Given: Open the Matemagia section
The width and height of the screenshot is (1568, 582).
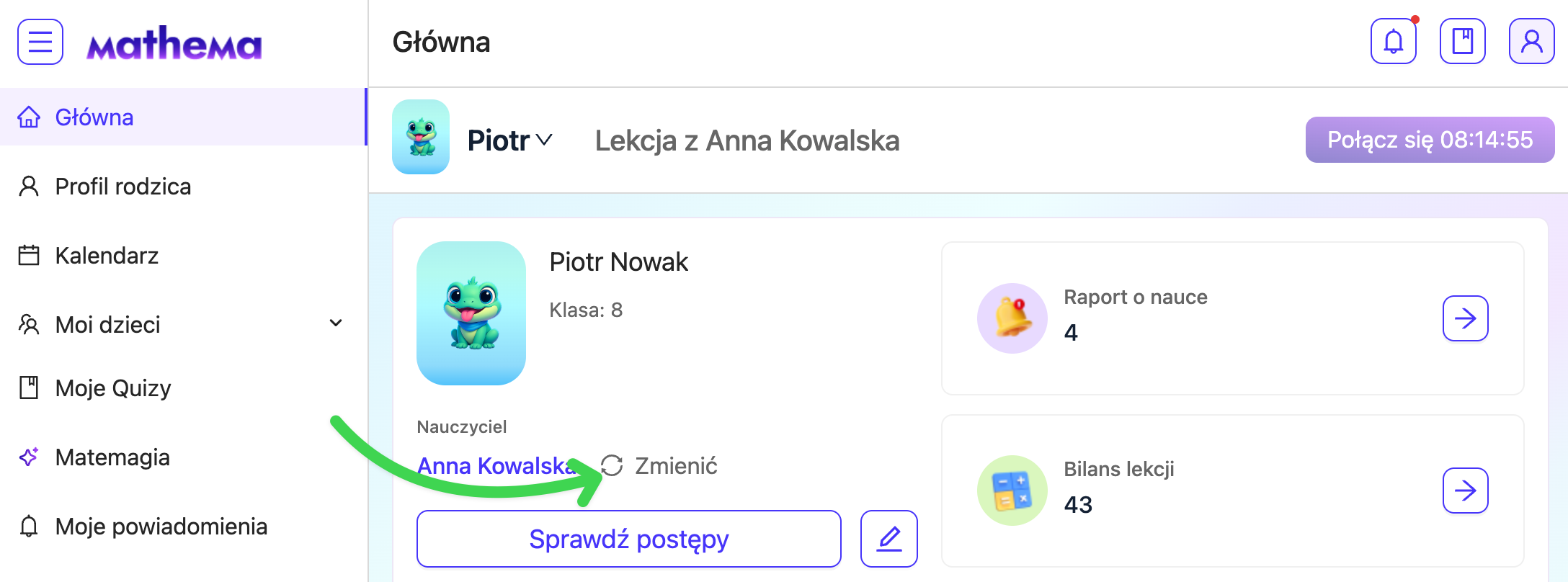Looking at the screenshot, I should tap(112, 457).
